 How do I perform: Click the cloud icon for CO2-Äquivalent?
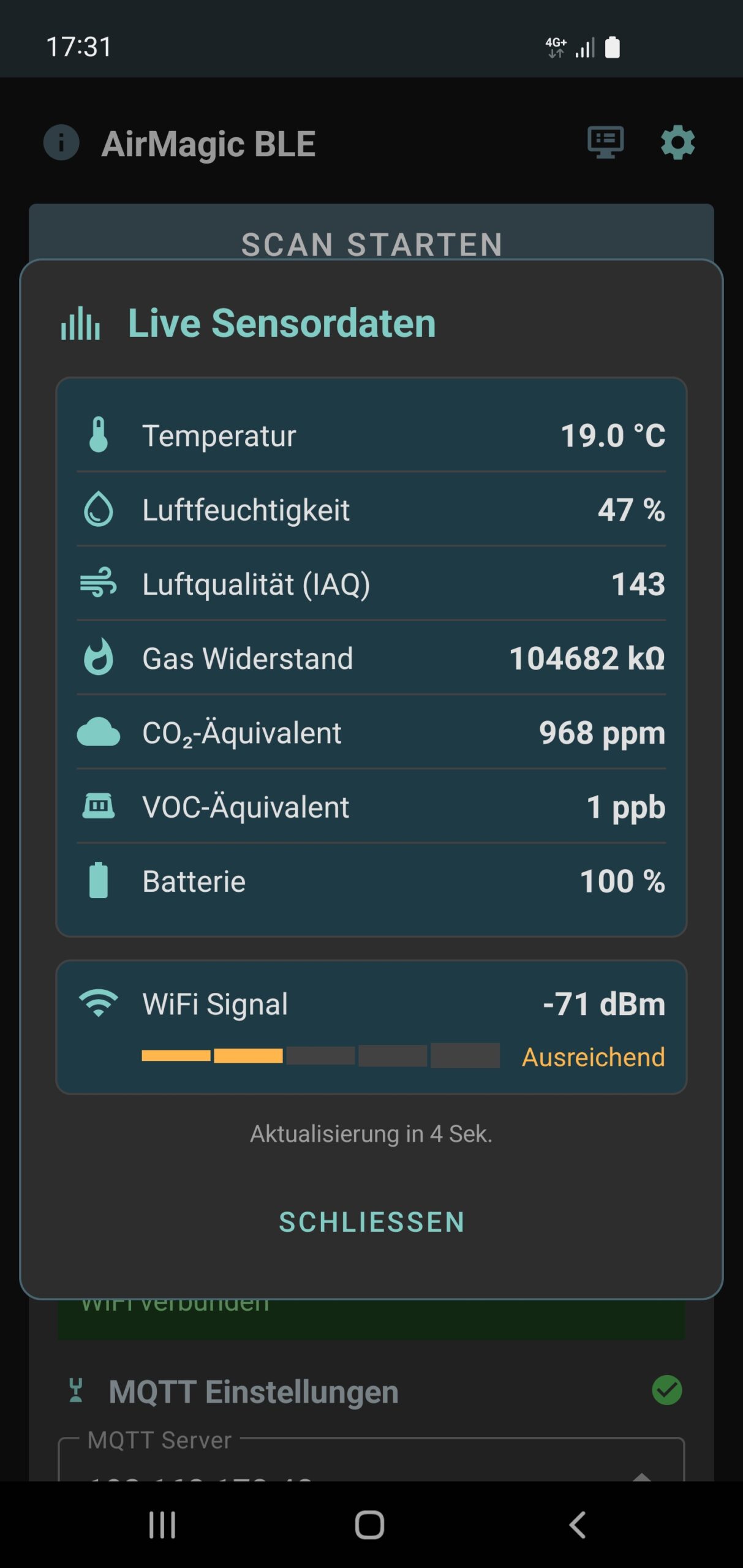point(99,733)
